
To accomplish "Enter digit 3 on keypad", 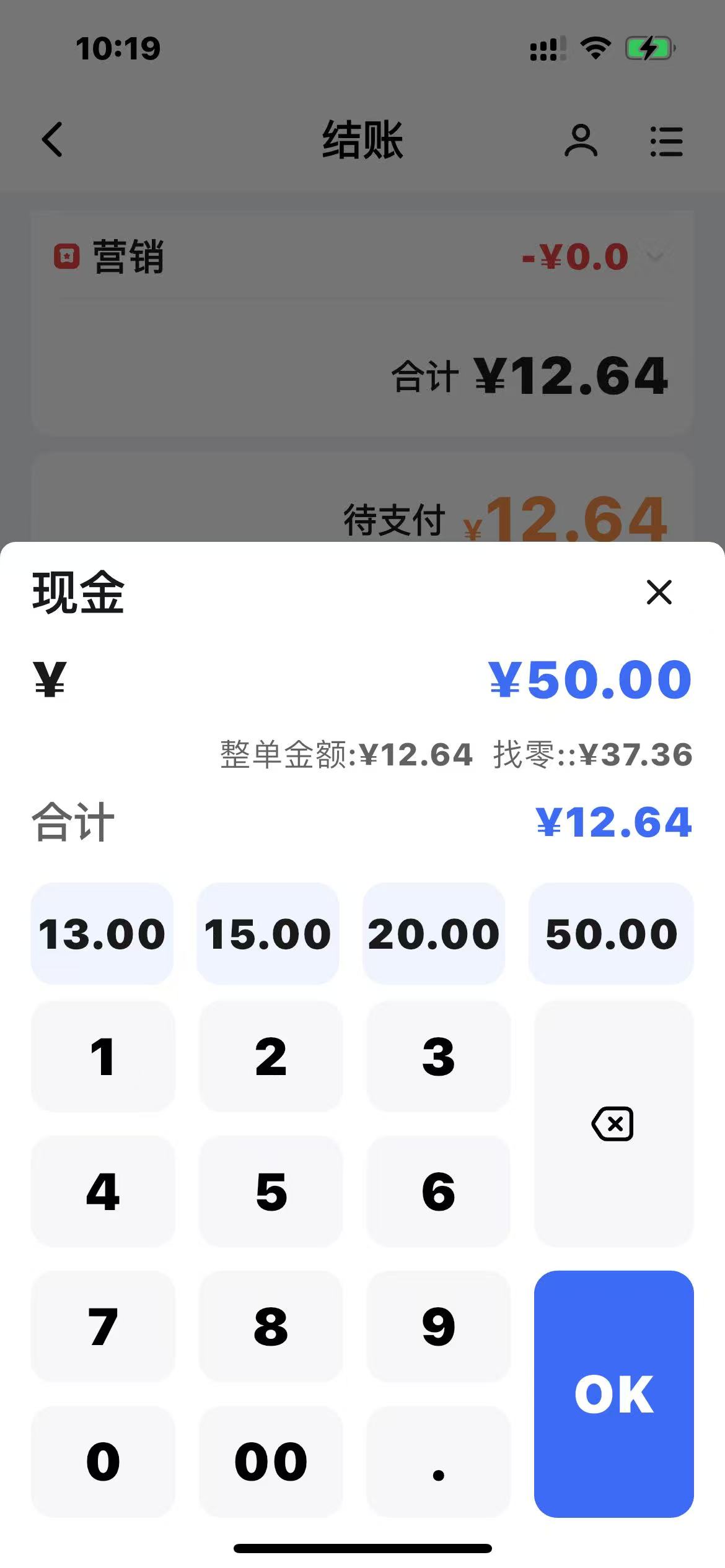I will tap(438, 1056).
